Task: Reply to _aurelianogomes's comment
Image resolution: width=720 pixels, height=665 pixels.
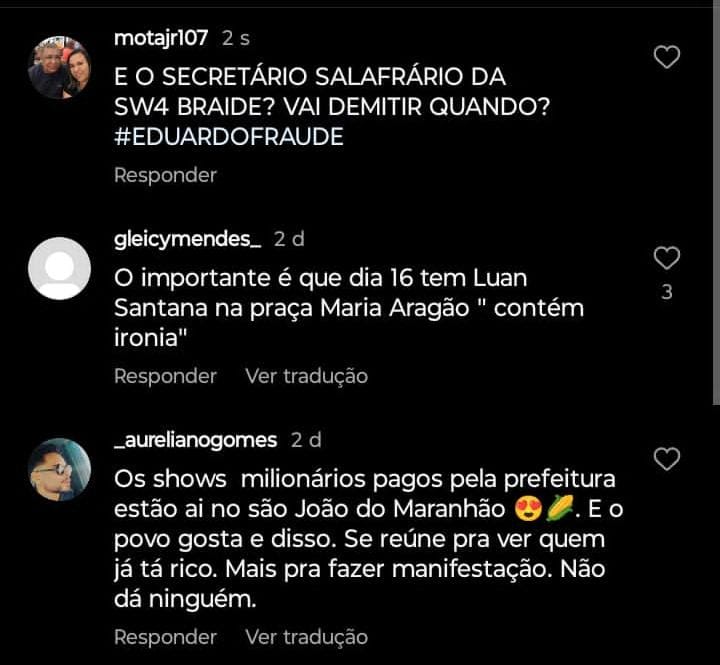Action: (165, 637)
